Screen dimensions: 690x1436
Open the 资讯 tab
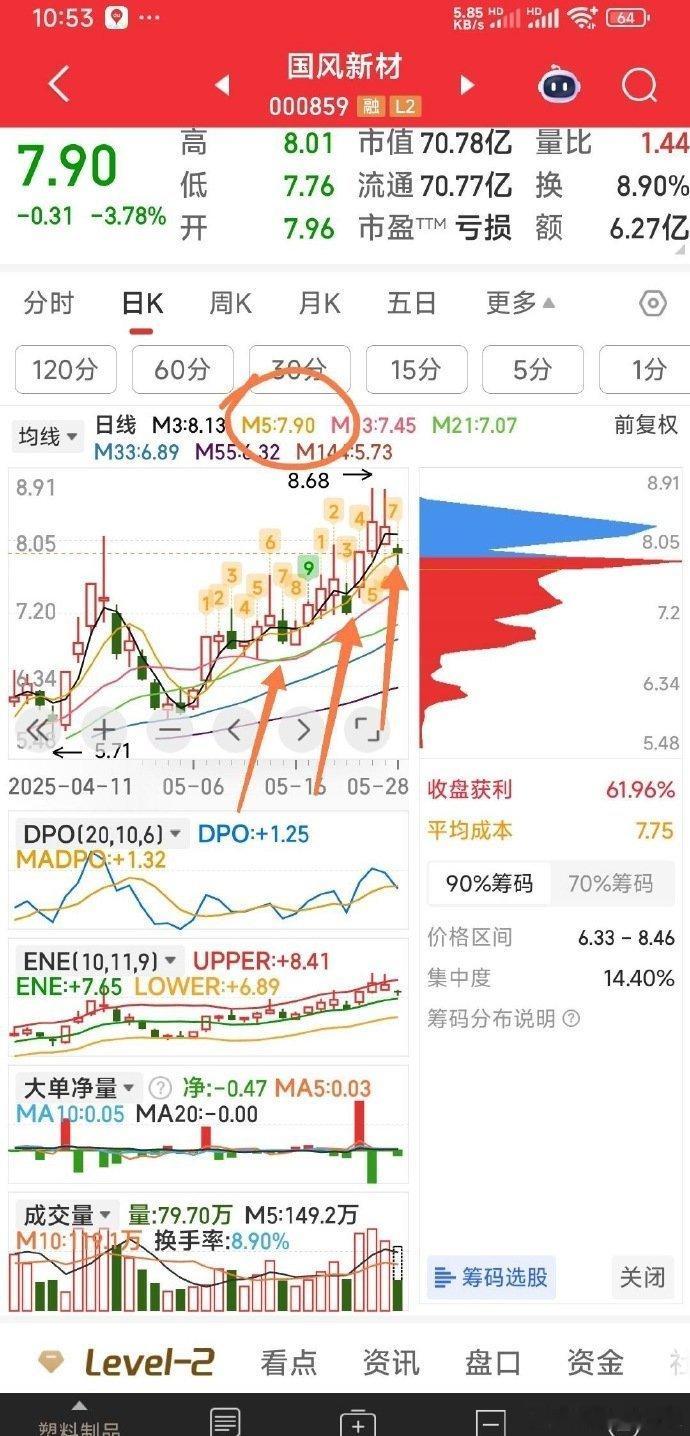391,1362
